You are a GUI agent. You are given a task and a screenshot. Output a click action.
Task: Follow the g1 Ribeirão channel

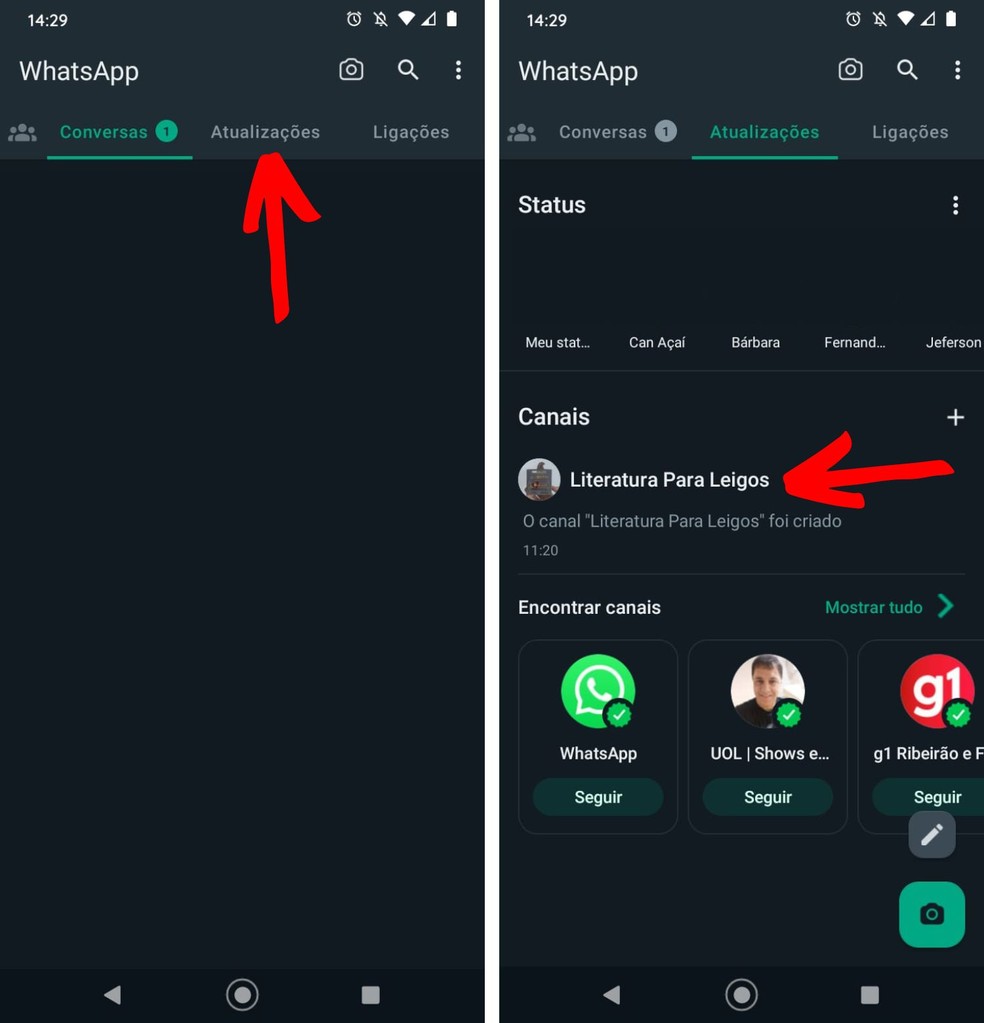[x=937, y=797]
